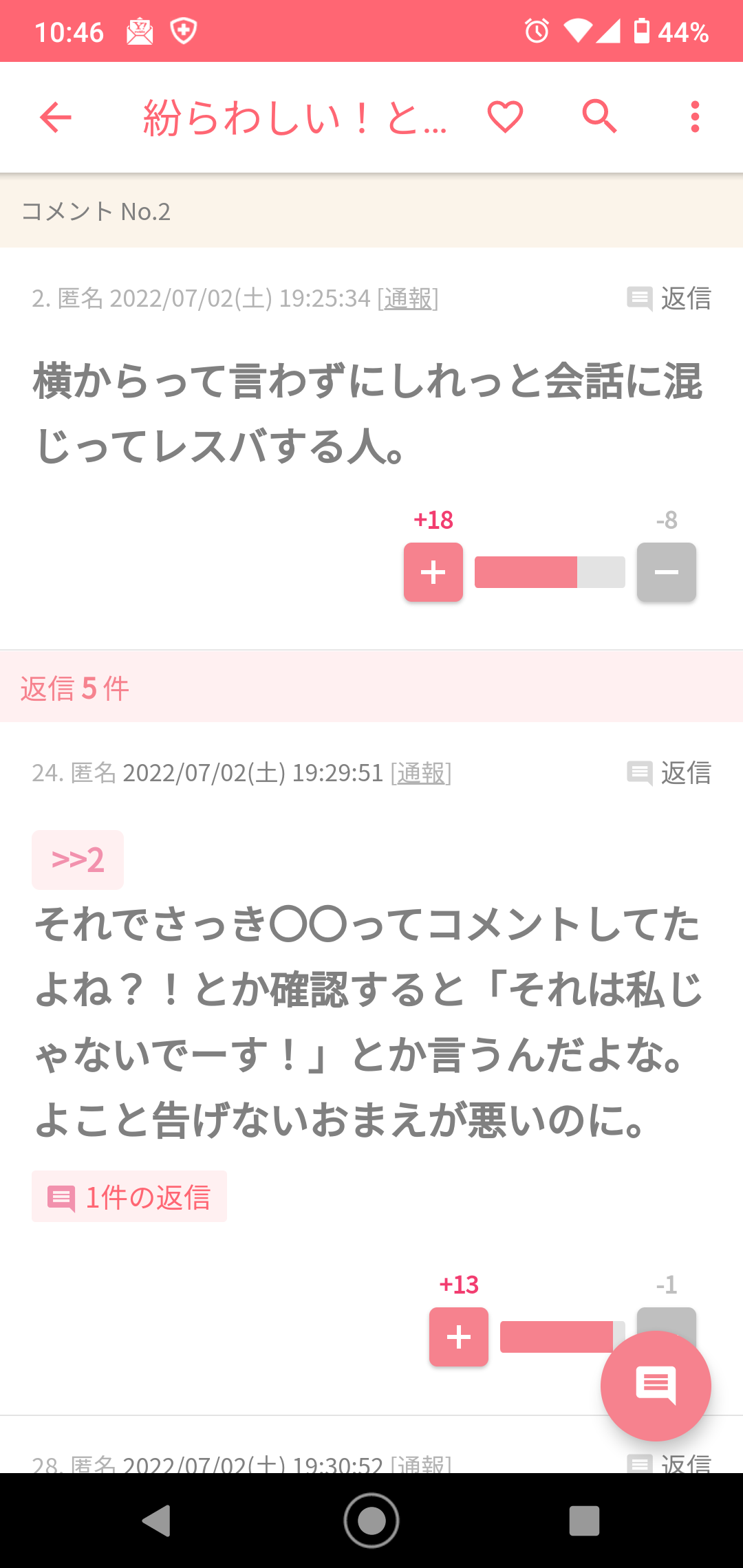
Task: Tap the reply bubble icon on comment 28
Action: [x=638, y=1463]
